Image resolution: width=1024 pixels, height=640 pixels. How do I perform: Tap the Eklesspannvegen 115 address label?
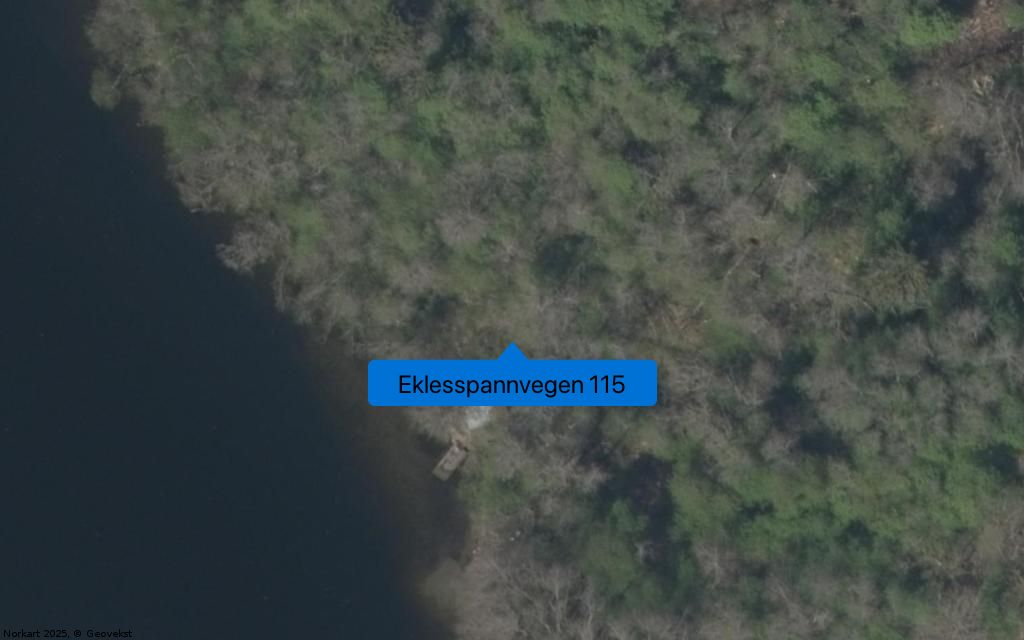512,384
